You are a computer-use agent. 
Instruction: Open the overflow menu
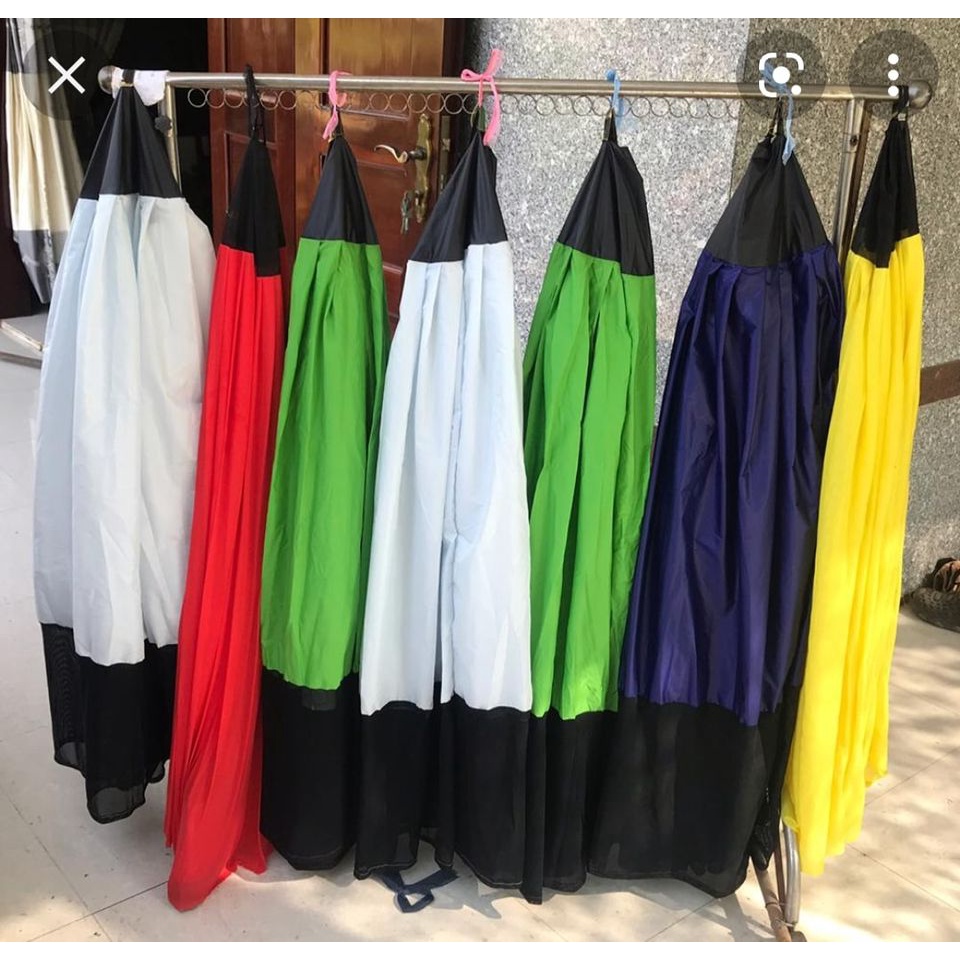pos(893,75)
